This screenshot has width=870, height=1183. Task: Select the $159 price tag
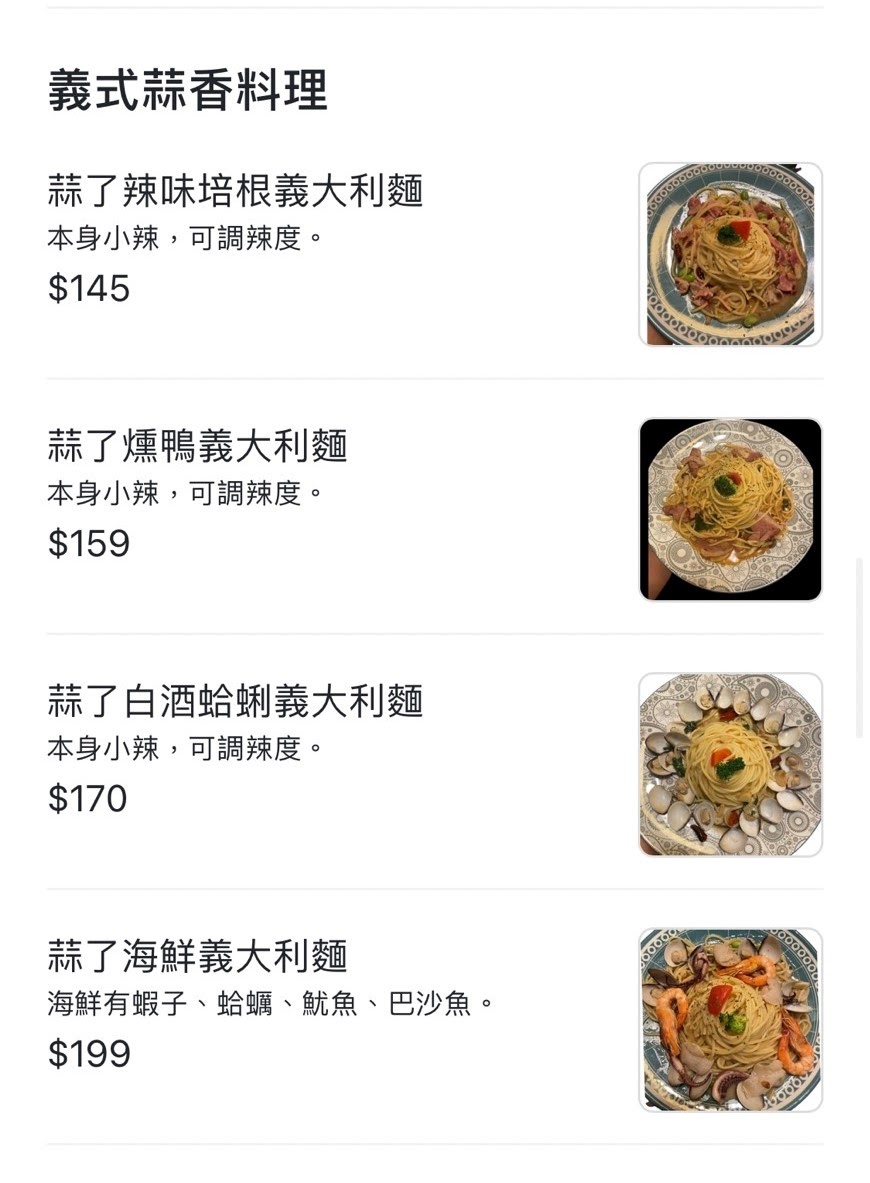[x=90, y=544]
